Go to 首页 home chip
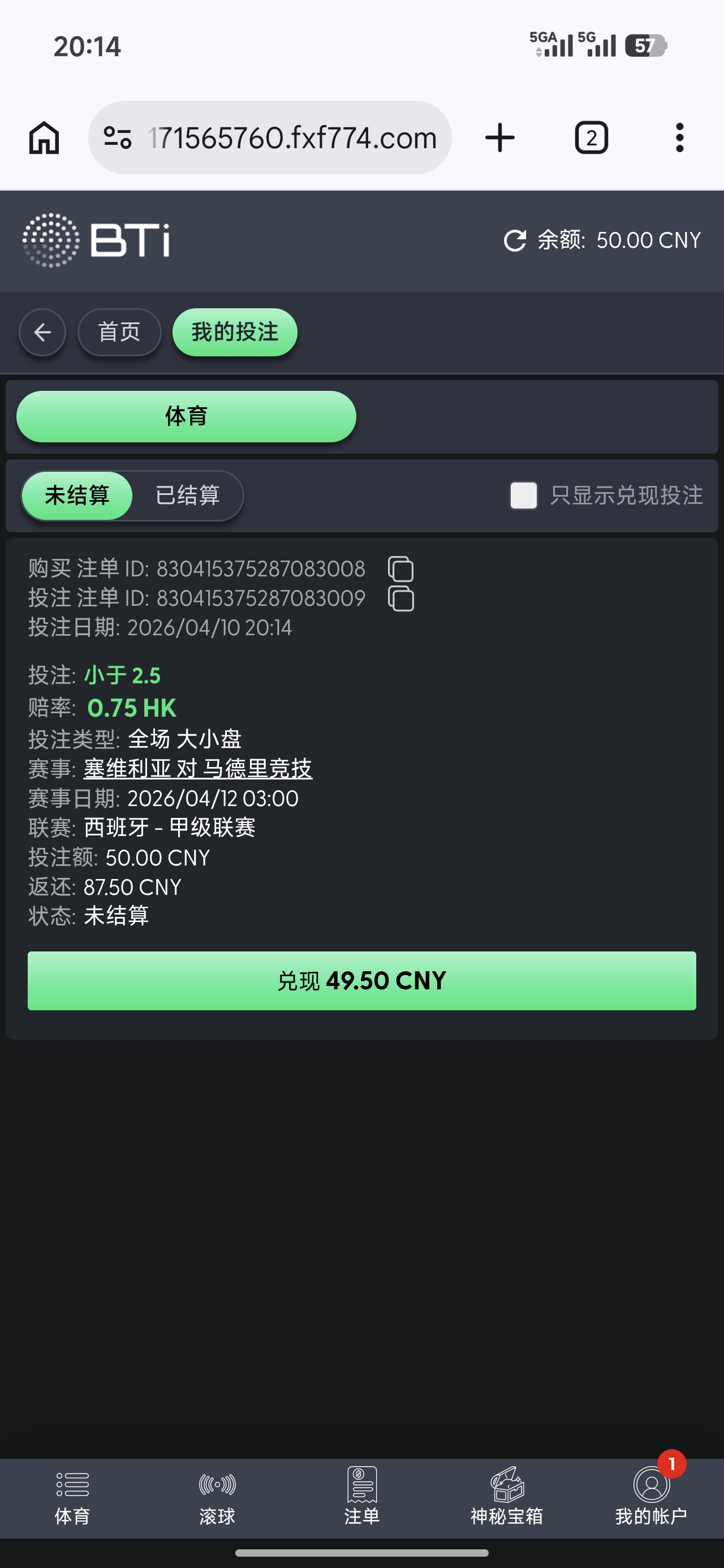Screen dimensions: 724x1568 click(x=119, y=333)
